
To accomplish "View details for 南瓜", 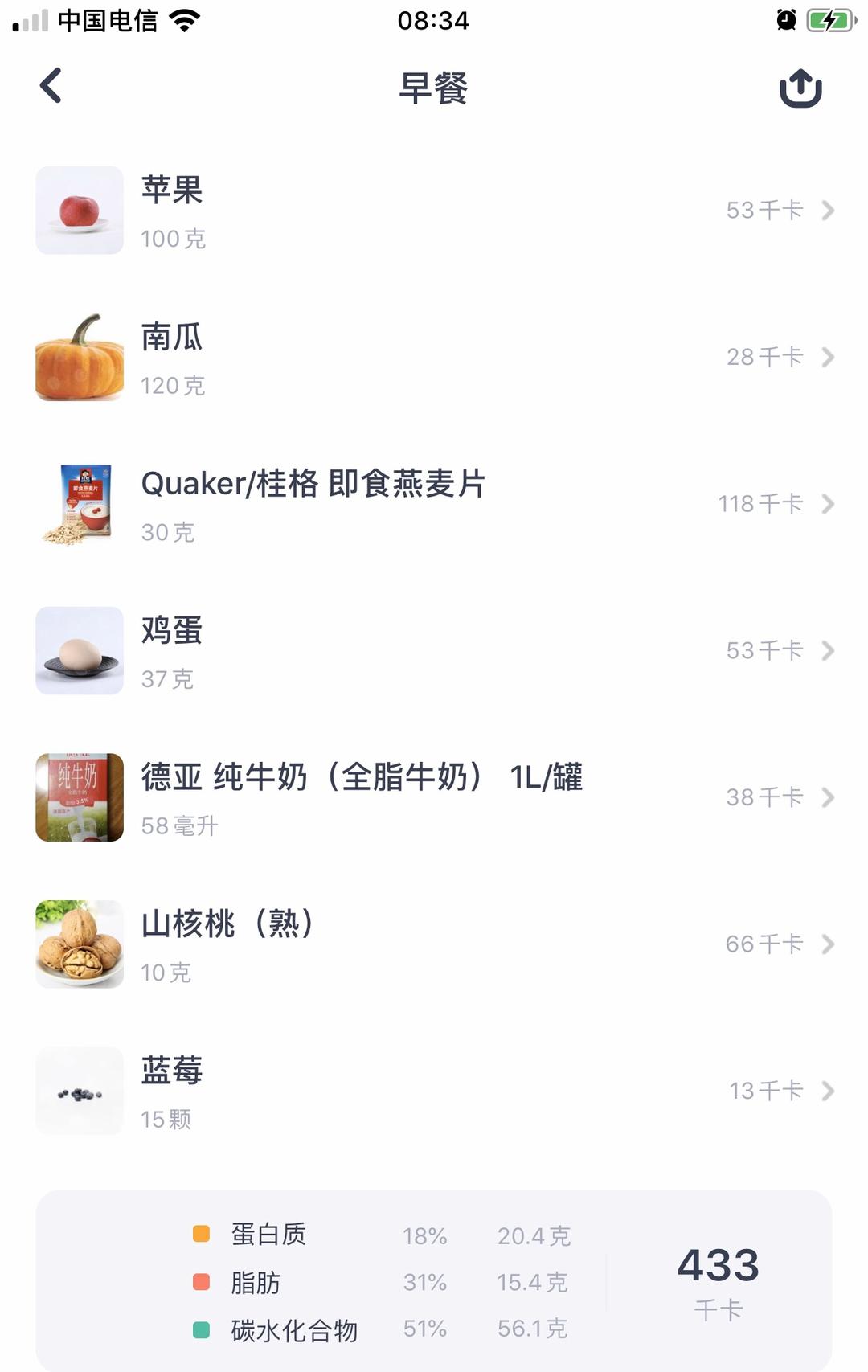I will coord(434,358).
